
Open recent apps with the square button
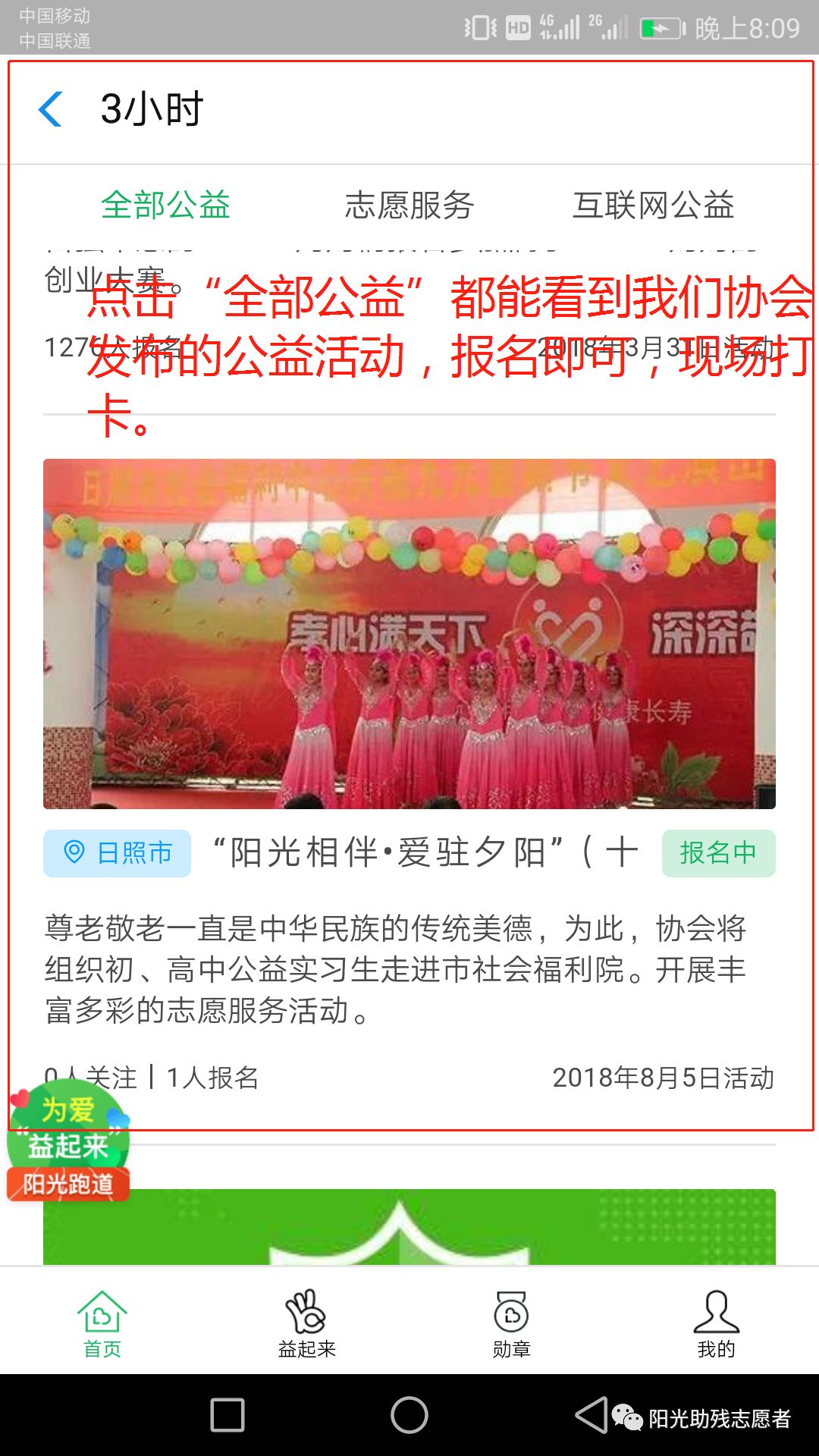(x=227, y=1415)
